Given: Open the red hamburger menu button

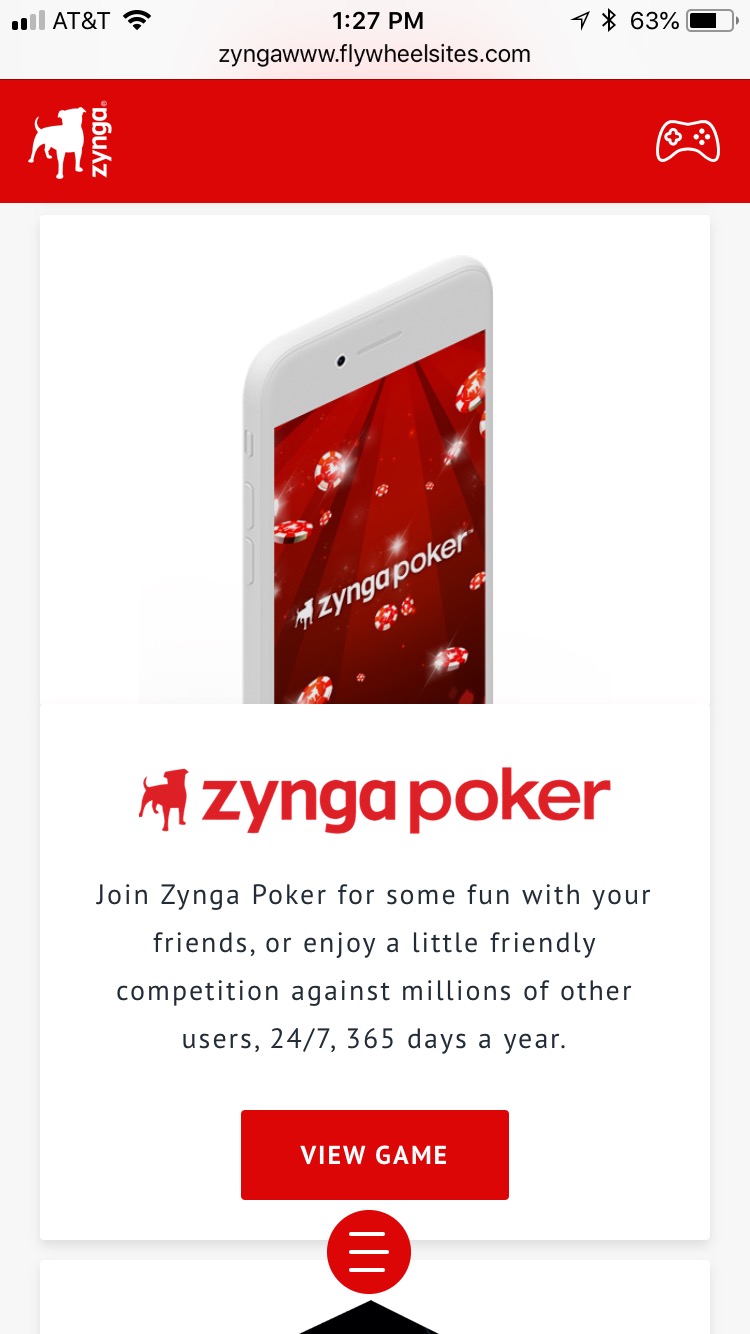Looking at the screenshot, I should click(369, 1252).
